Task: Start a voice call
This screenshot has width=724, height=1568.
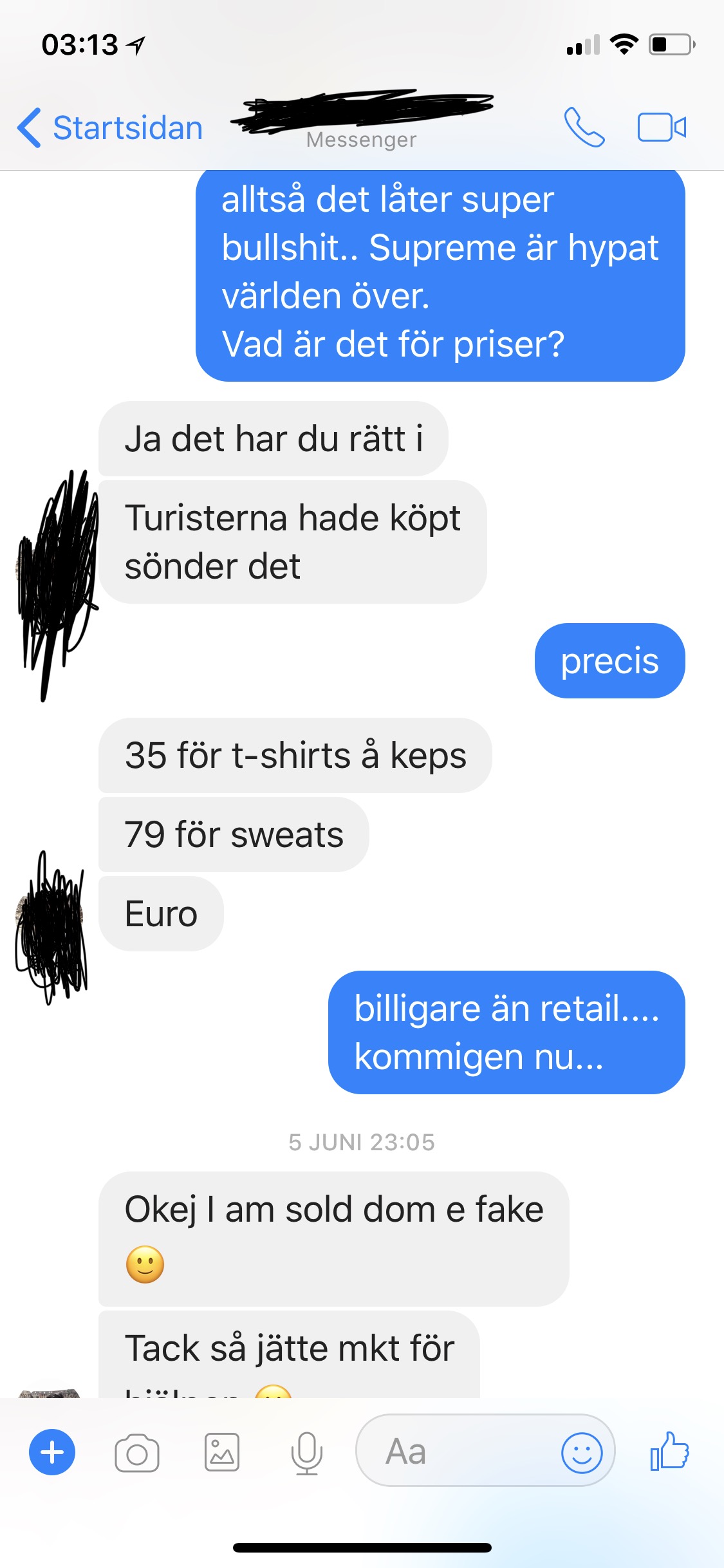Action: pos(584,127)
